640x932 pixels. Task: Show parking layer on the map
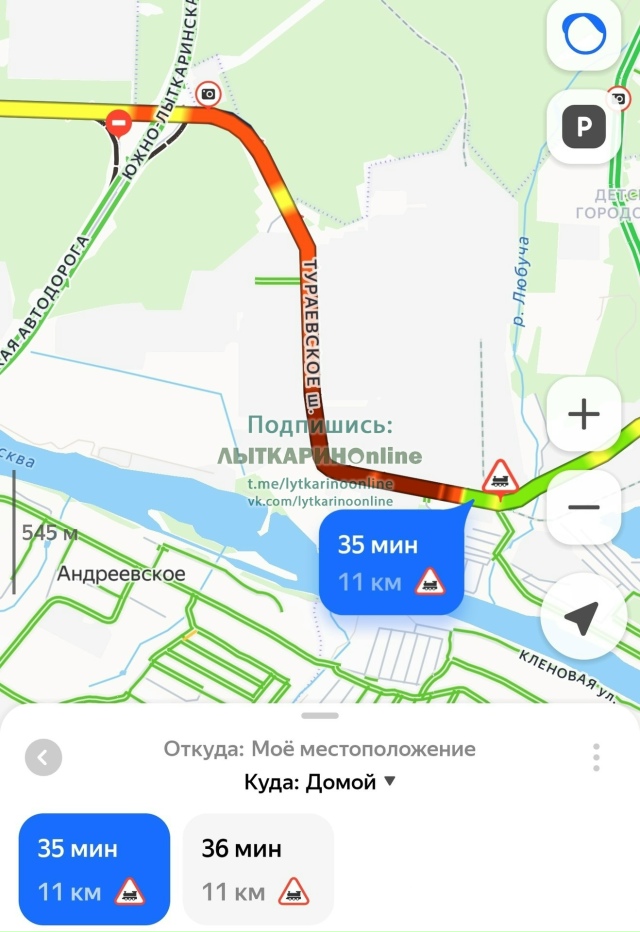point(584,126)
